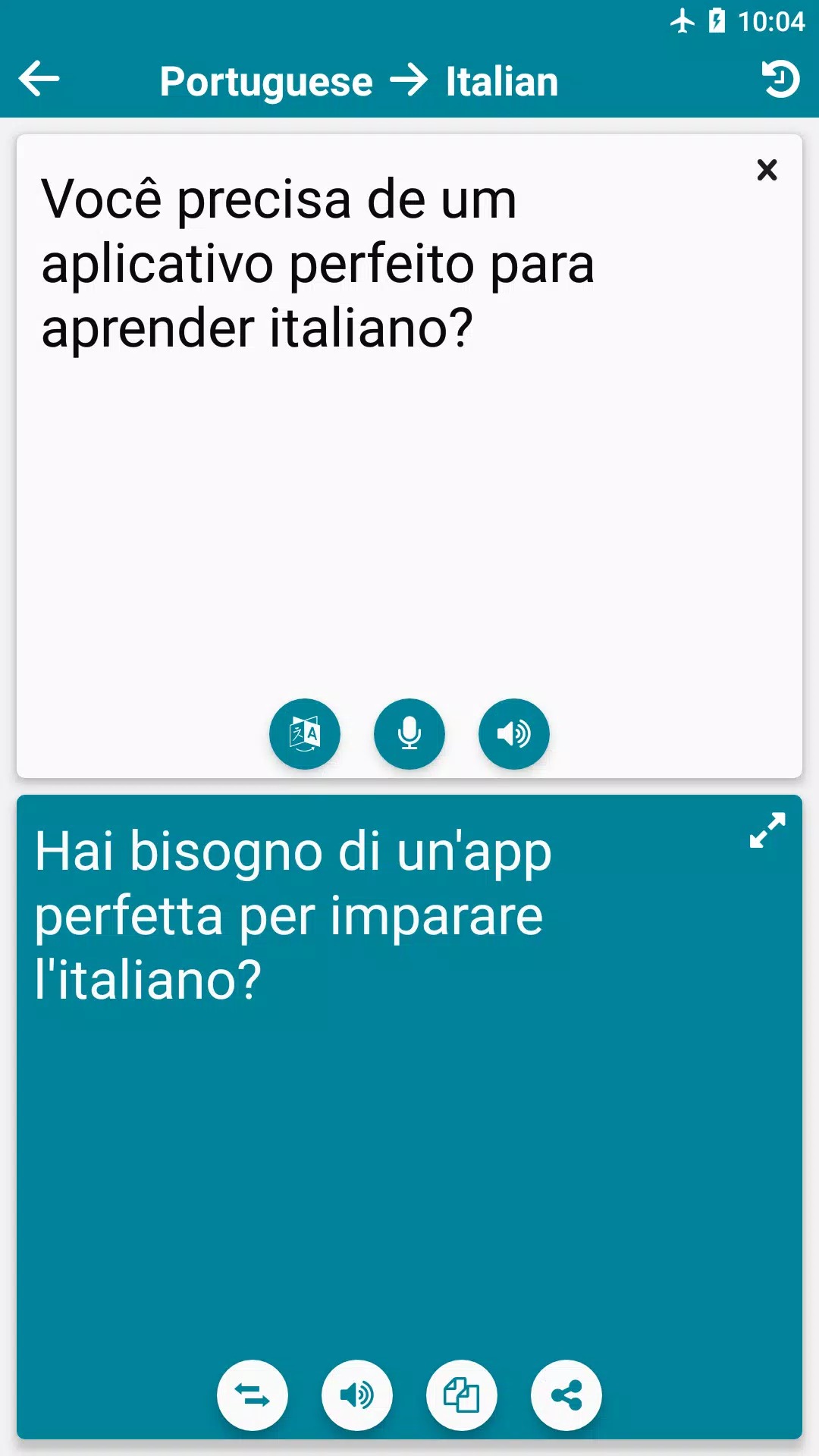819x1456 pixels.
Task: Listen to the Portuguese source text
Action: coord(513,733)
